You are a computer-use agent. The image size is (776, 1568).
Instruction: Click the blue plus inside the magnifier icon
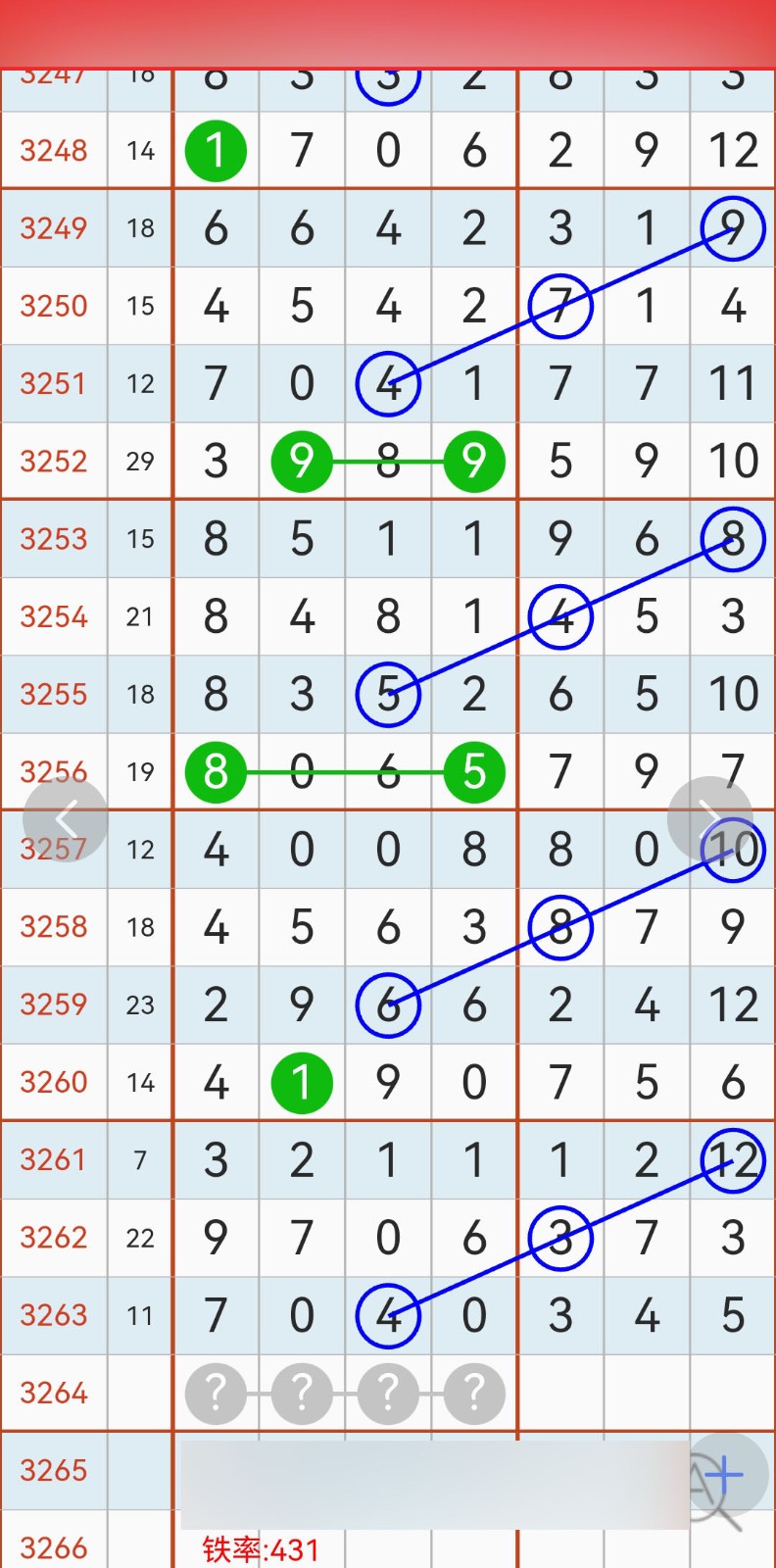(726, 1473)
